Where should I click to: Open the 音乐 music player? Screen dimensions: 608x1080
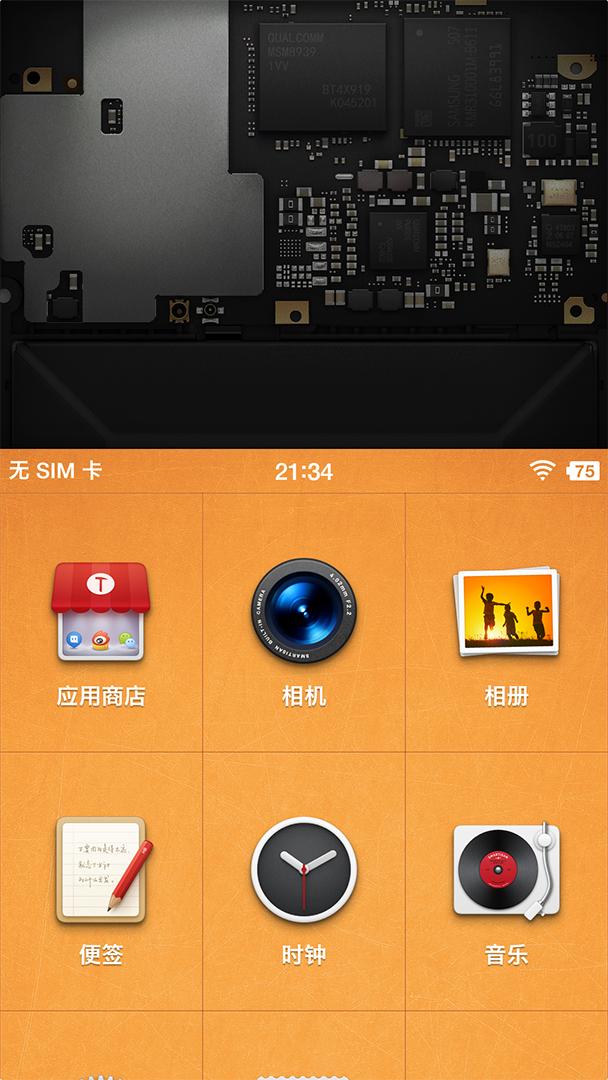[506, 870]
